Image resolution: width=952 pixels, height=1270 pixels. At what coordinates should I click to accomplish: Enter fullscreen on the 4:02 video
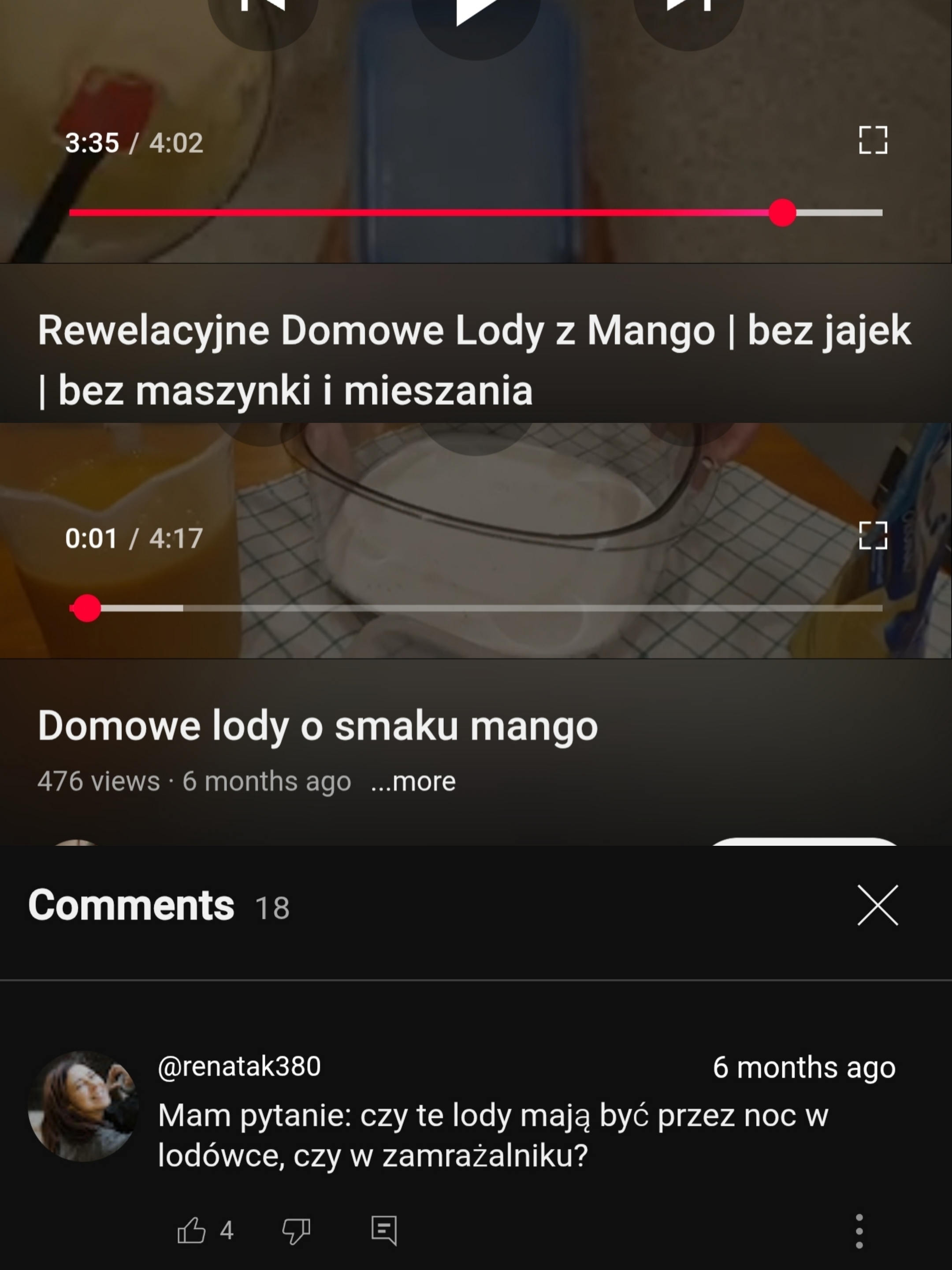click(873, 140)
